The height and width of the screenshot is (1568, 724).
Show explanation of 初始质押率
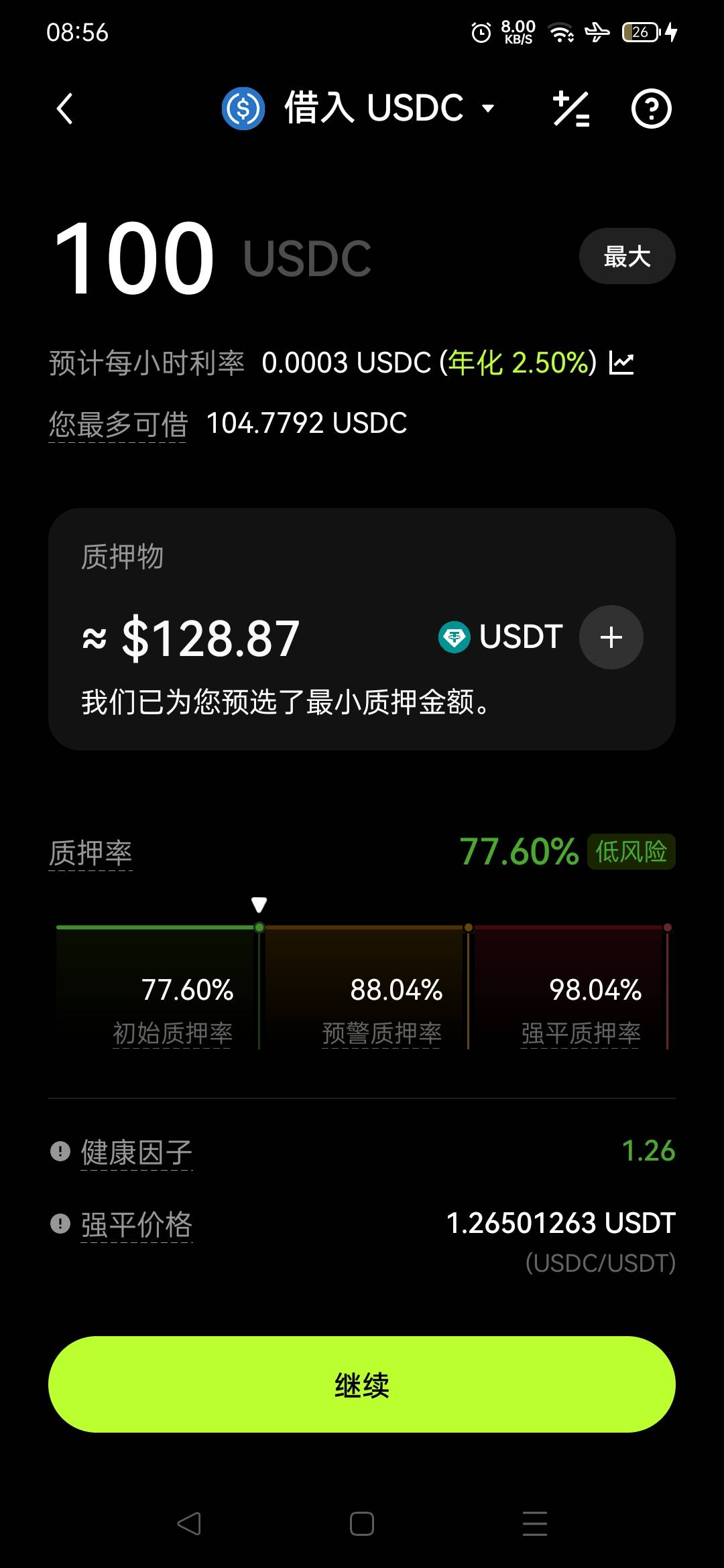click(172, 1033)
